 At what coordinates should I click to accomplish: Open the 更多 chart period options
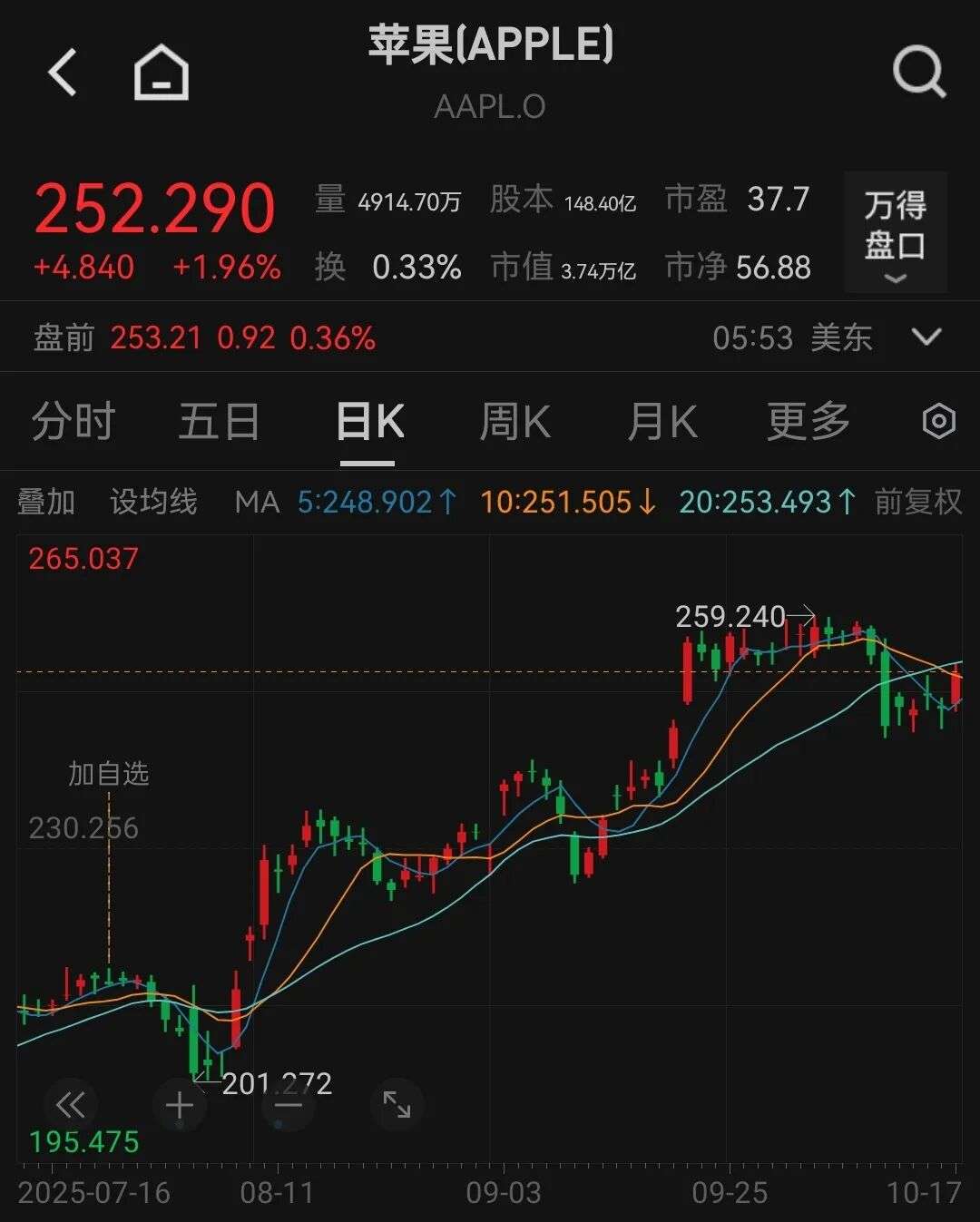point(808,423)
